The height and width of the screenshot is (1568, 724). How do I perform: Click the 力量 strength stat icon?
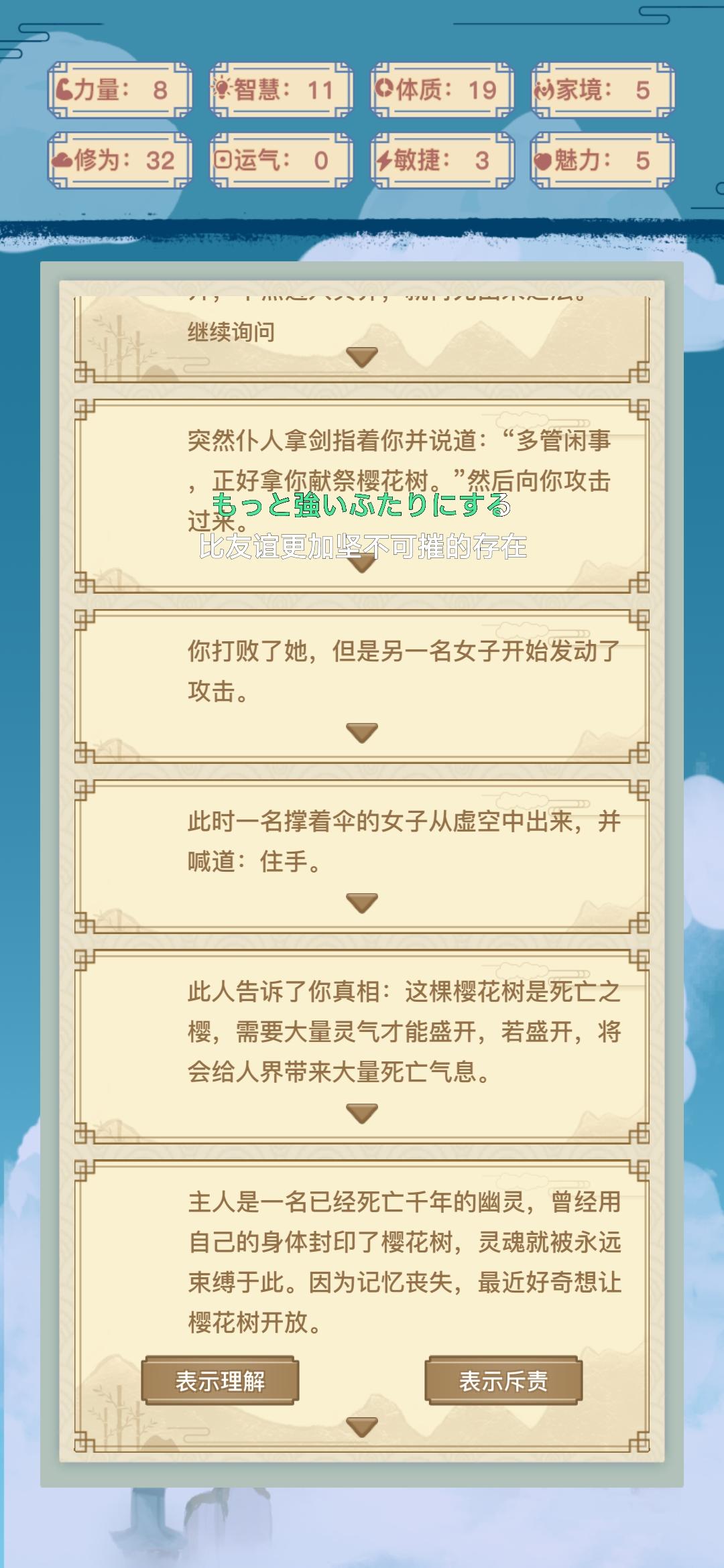point(64,89)
